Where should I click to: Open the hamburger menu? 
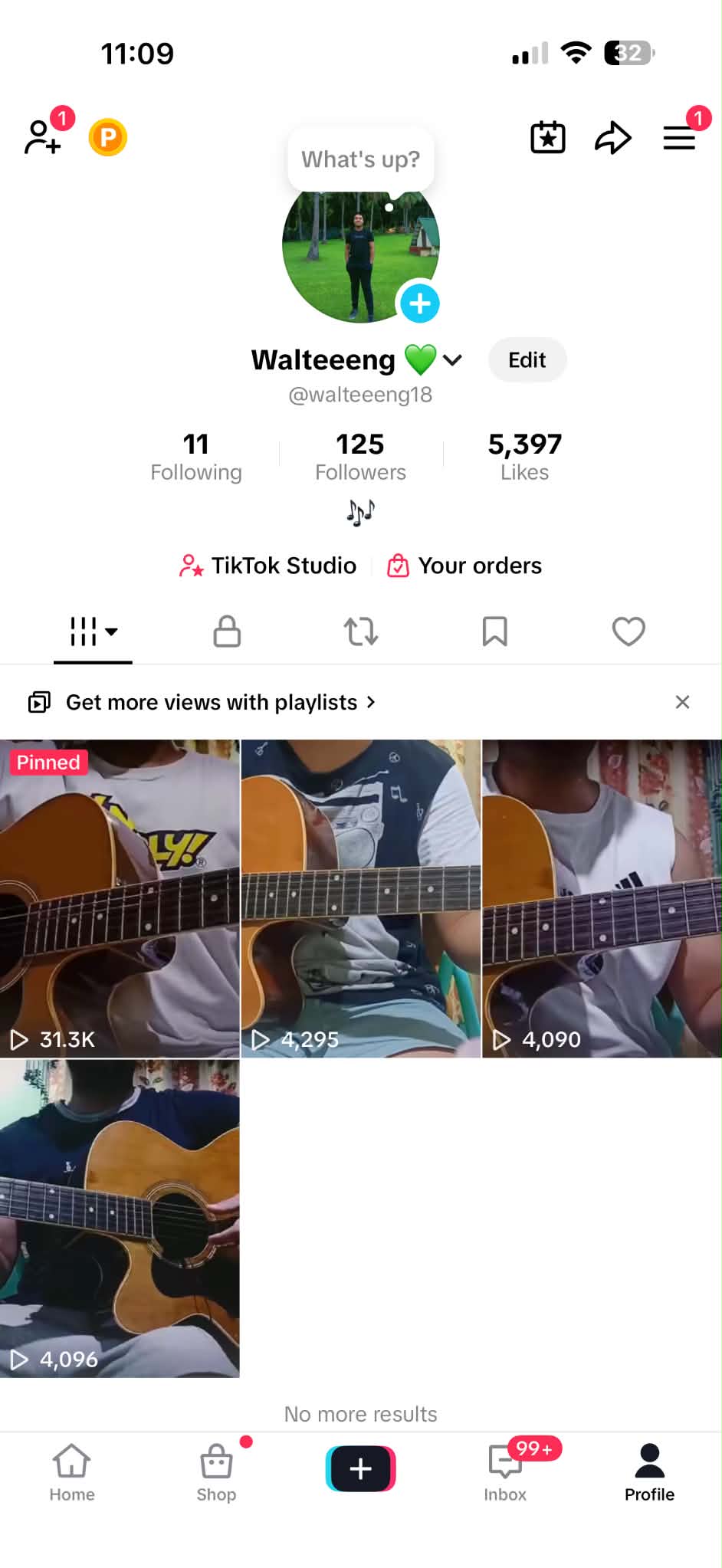(x=679, y=138)
